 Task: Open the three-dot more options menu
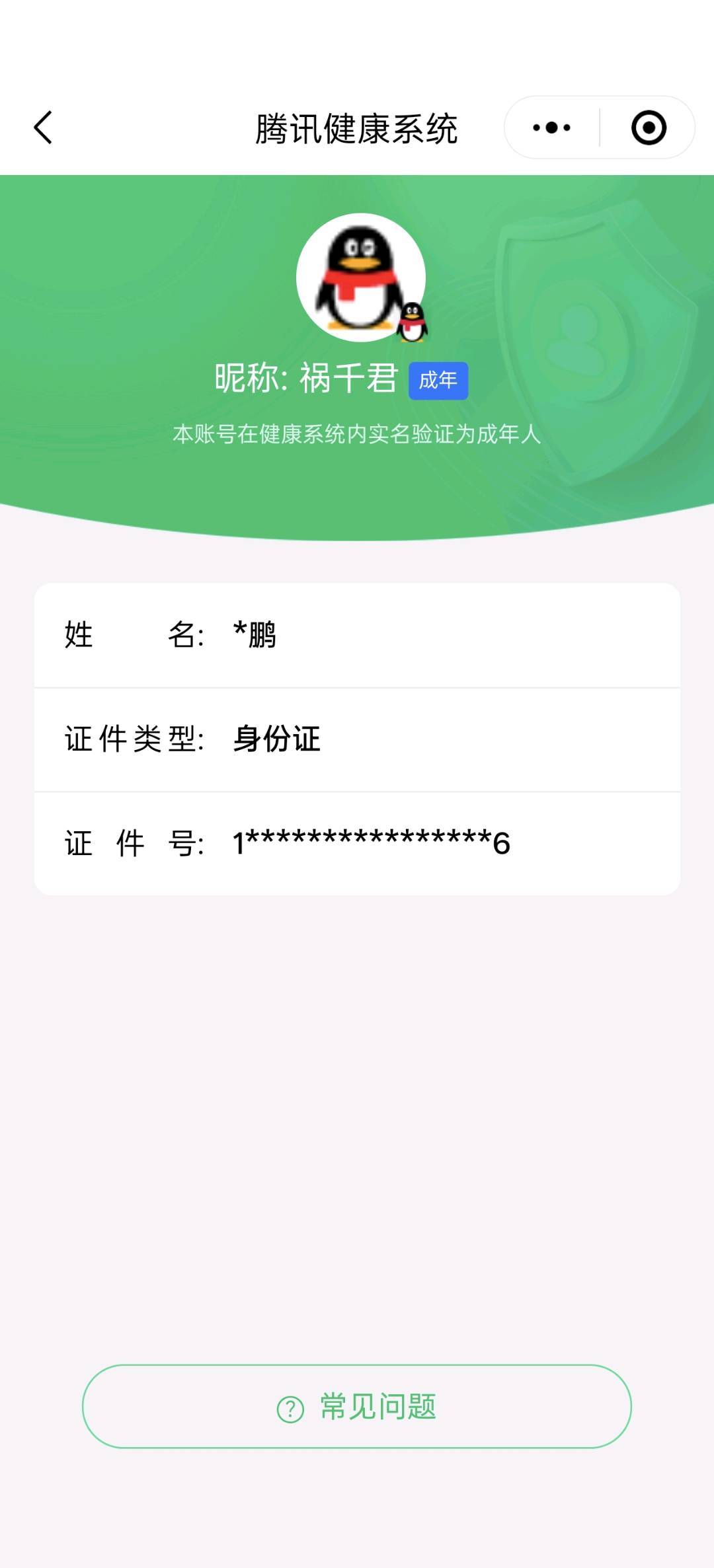(x=552, y=128)
